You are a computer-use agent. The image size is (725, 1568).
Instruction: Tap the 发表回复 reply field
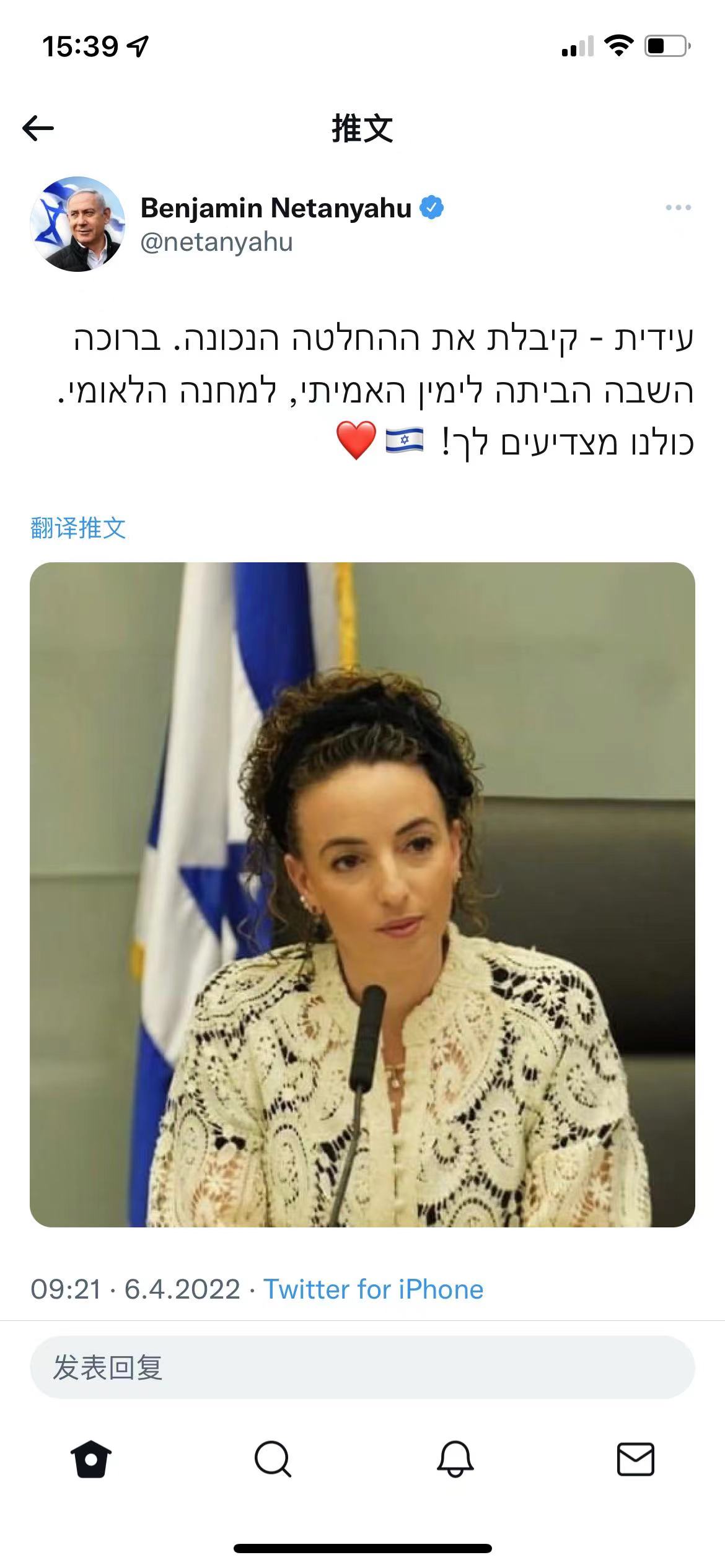point(362,1367)
